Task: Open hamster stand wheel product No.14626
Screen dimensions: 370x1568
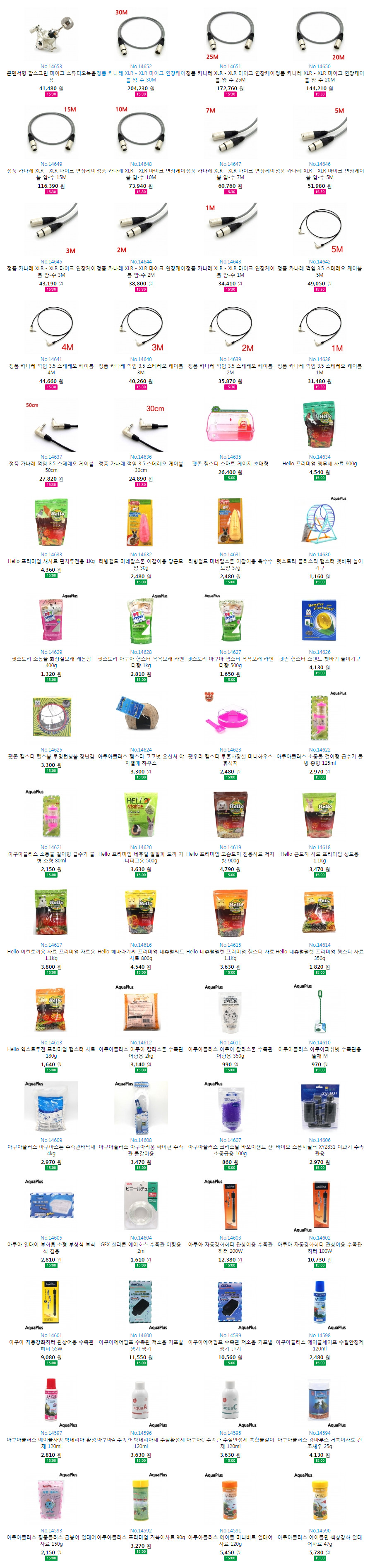Action: (x=320, y=620)
